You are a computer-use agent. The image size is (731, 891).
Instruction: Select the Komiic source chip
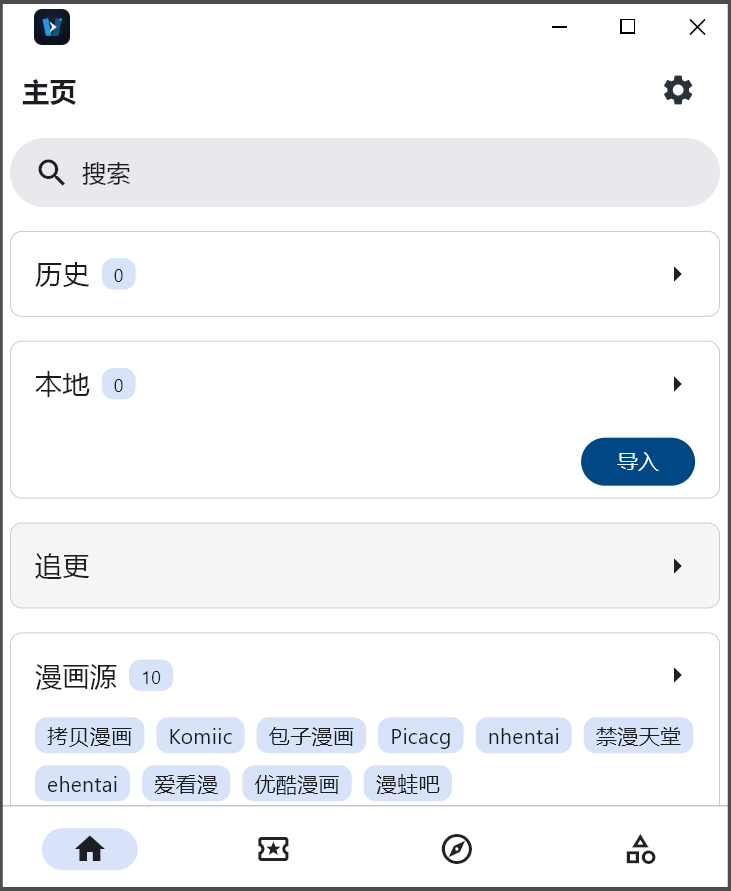(200, 736)
